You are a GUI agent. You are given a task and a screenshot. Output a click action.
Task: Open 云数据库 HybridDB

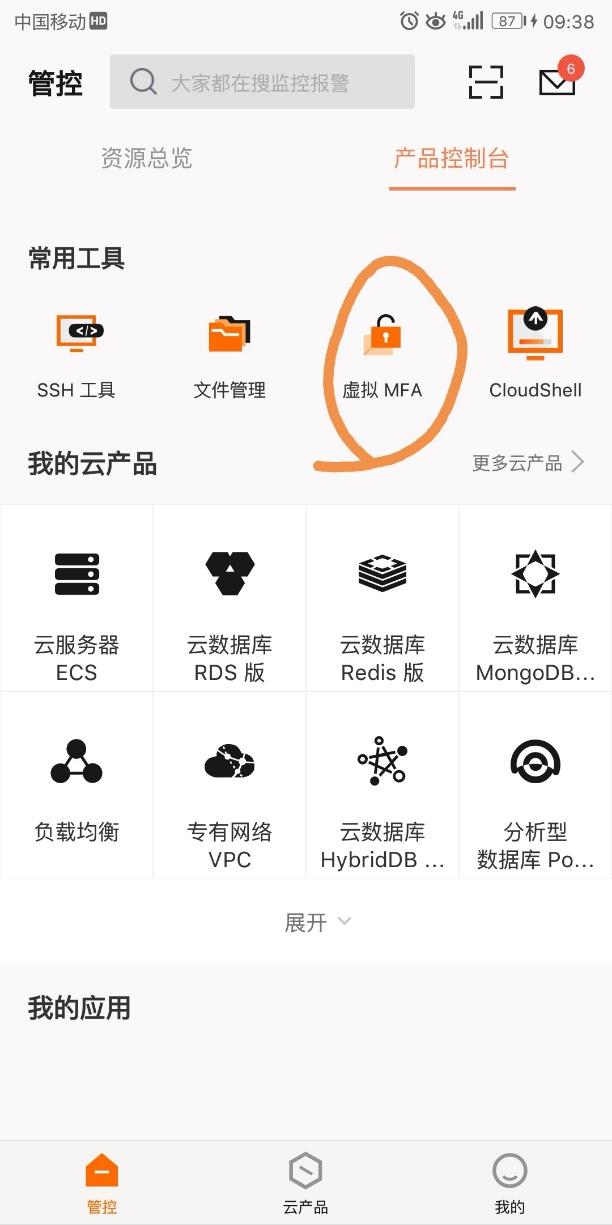point(382,785)
